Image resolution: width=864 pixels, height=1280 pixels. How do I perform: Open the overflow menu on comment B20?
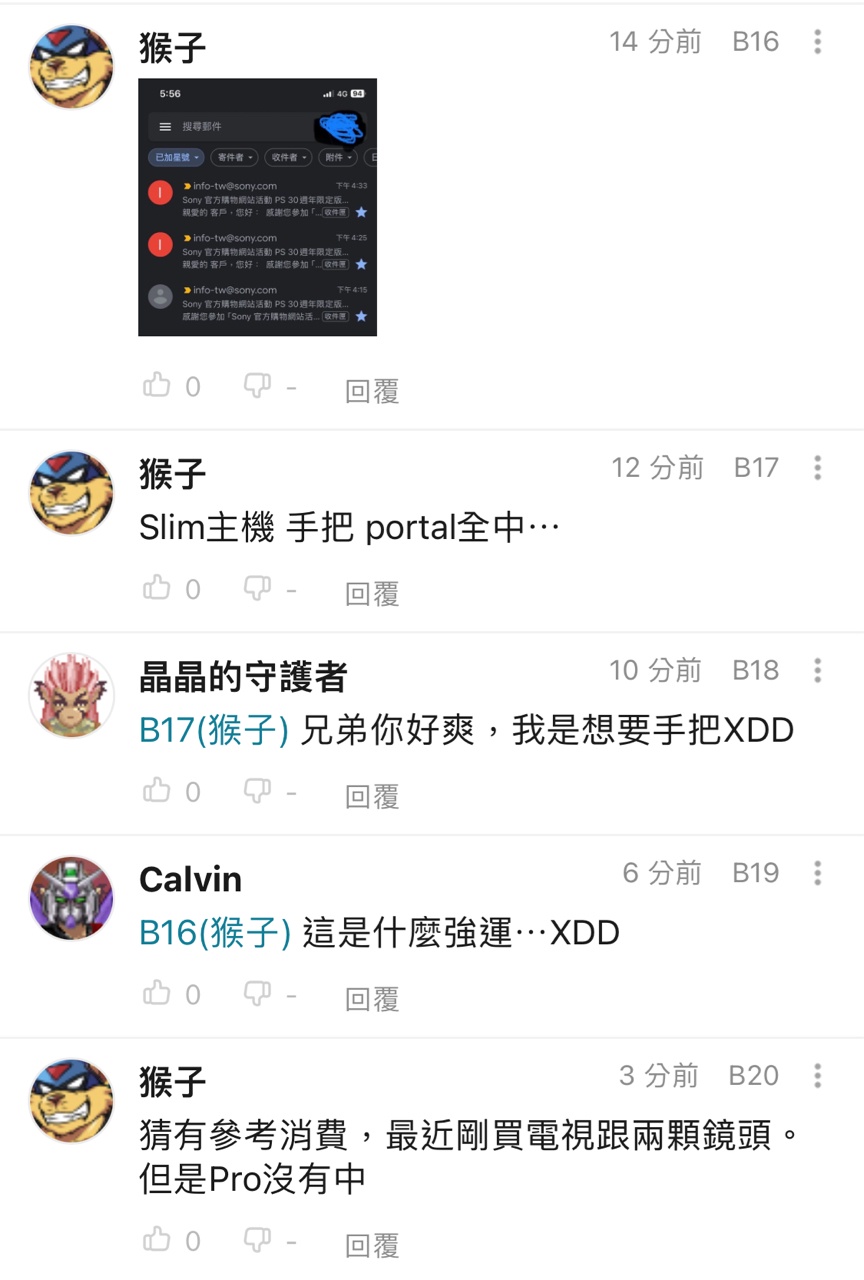(818, 1076)
